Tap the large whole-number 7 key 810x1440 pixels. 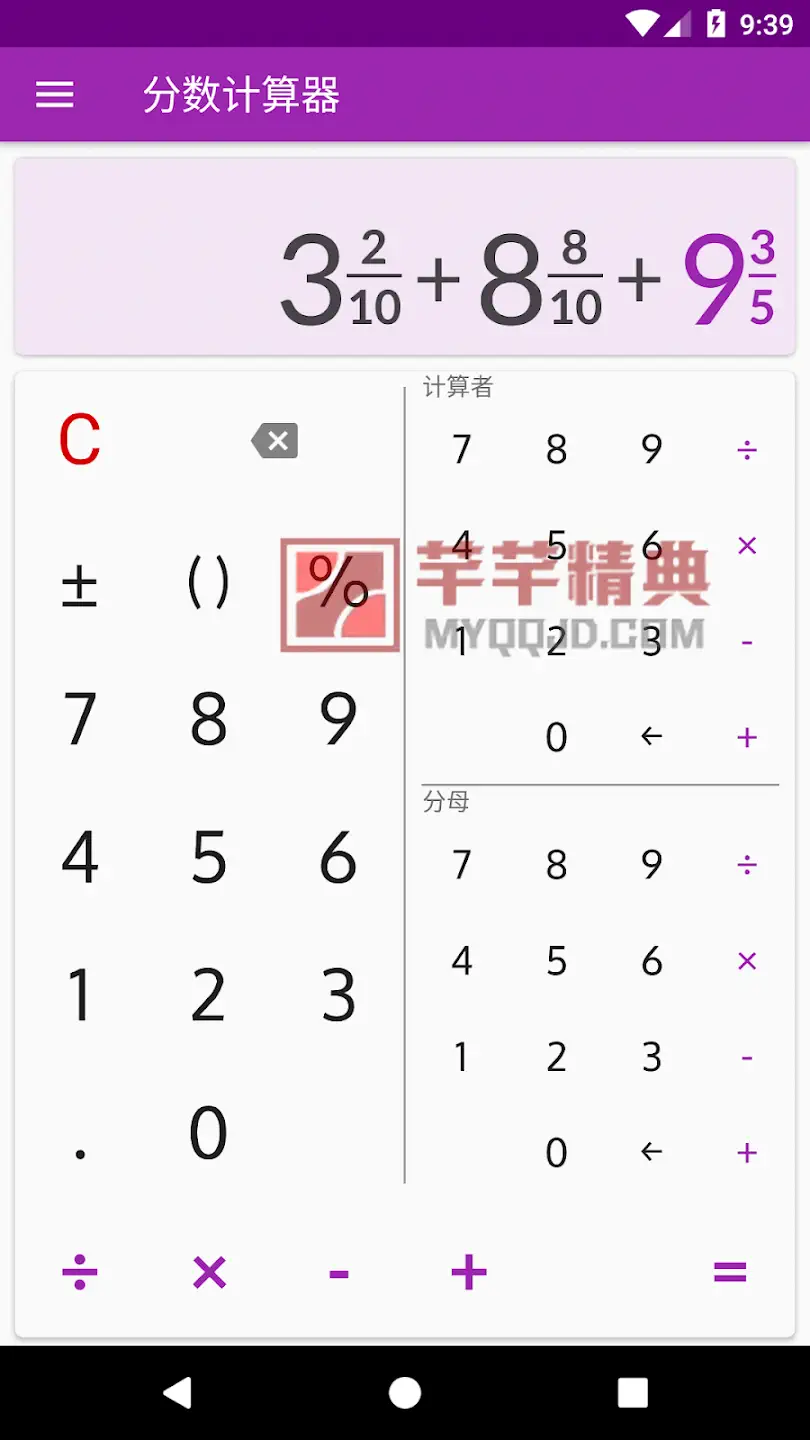coord(79,719)
